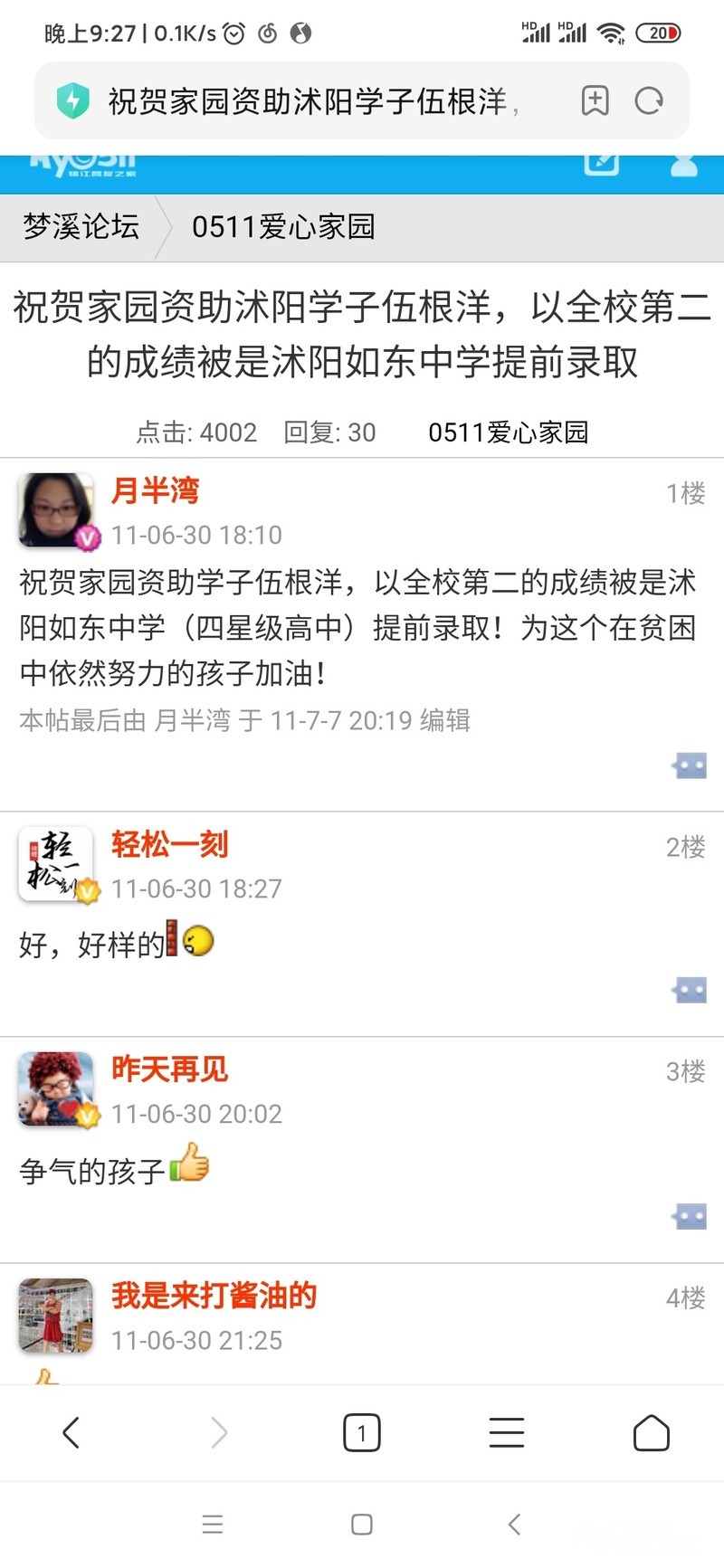Viewport: 724px width, 1568px height.
Task: Reply to 月半湾's first-floor post
Action: [690, 766]
